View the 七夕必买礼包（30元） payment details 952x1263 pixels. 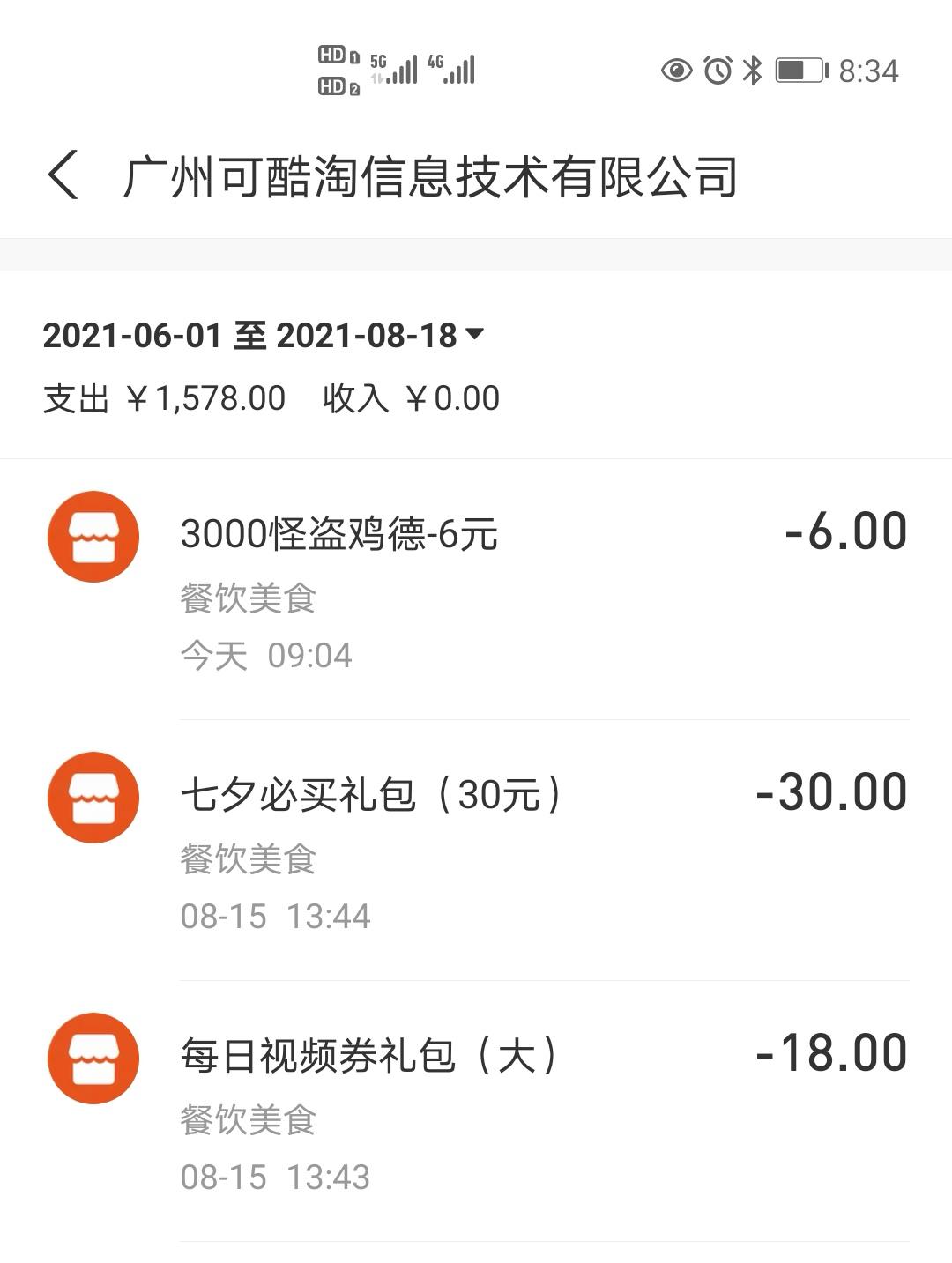pyautogui.click(x=476, y=850)
